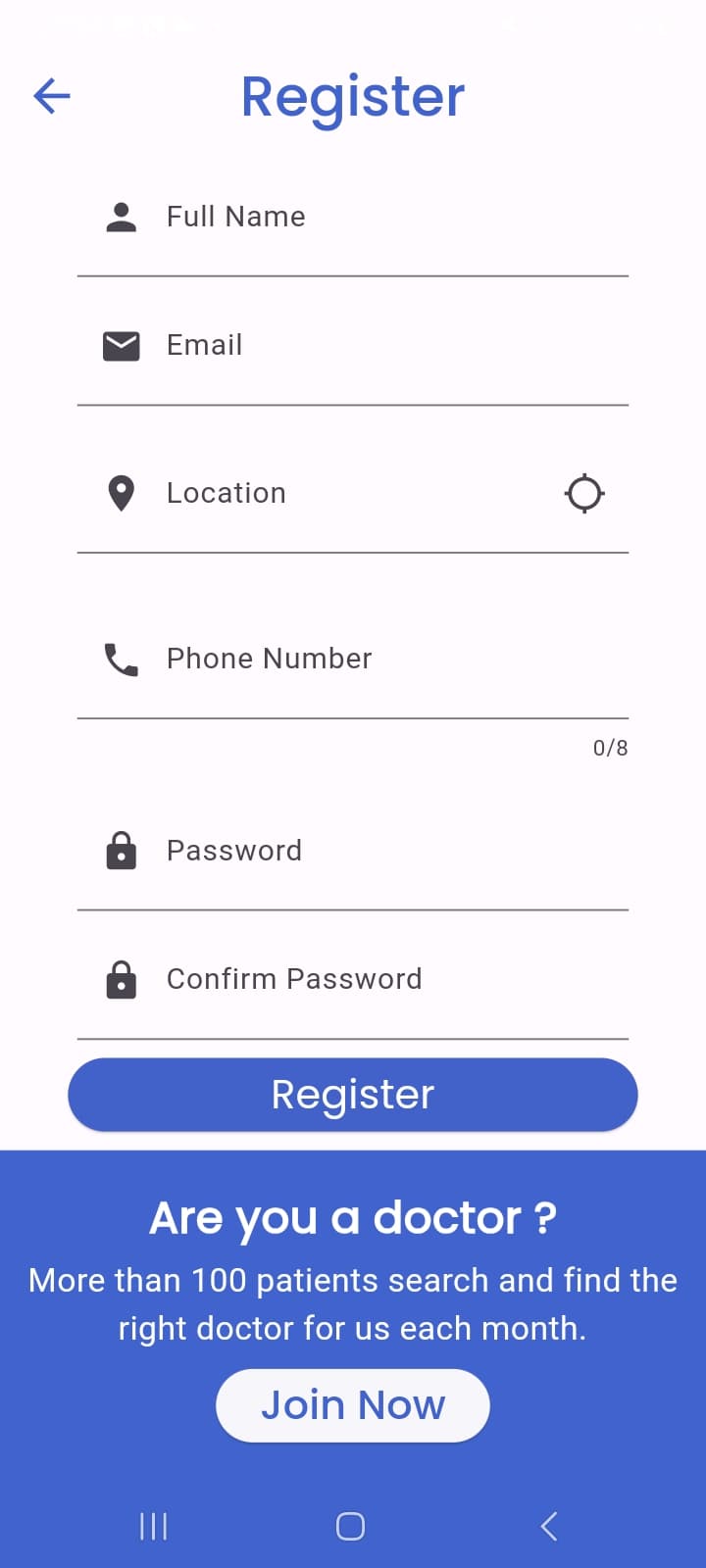Use current location target icon
This screenshot has height=1568, width=706.
[x=584, y=493]
